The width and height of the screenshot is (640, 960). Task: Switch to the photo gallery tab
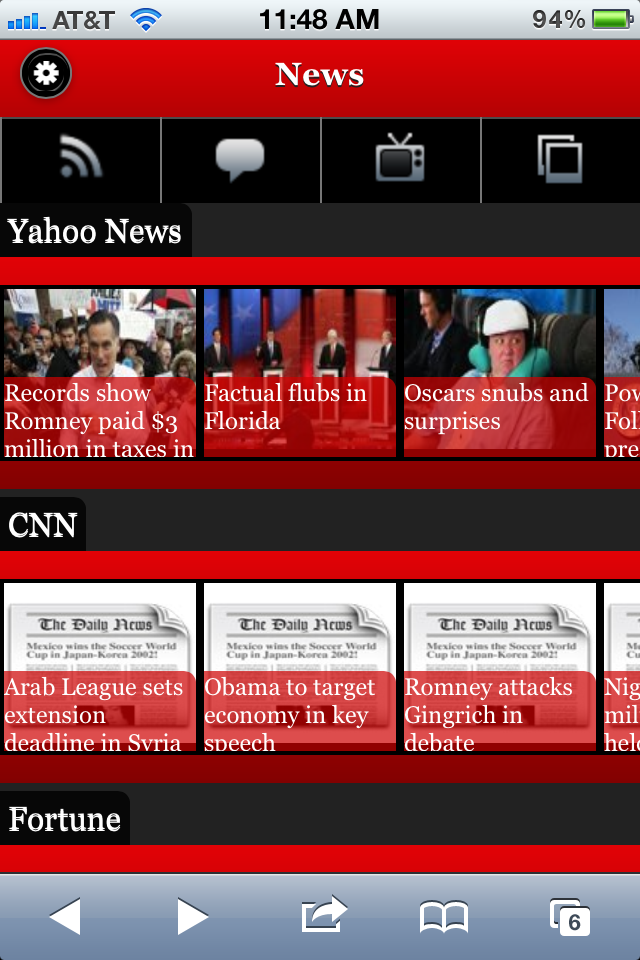(560, 160)
